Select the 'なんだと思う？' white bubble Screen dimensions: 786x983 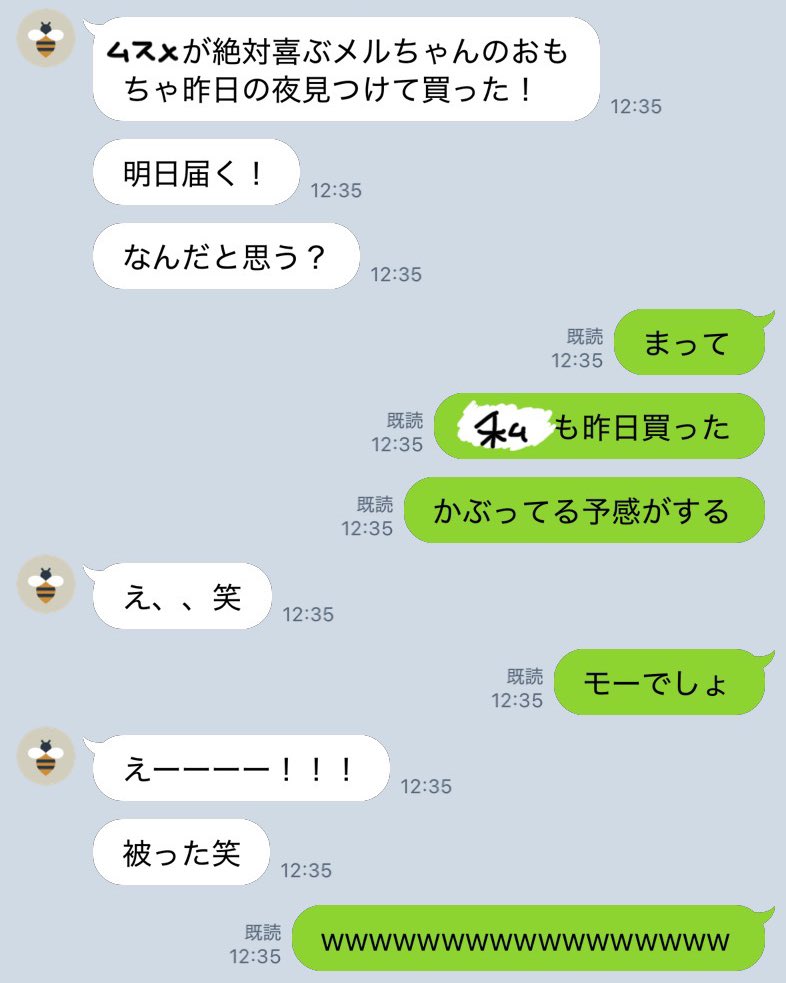tap(225, 256)
